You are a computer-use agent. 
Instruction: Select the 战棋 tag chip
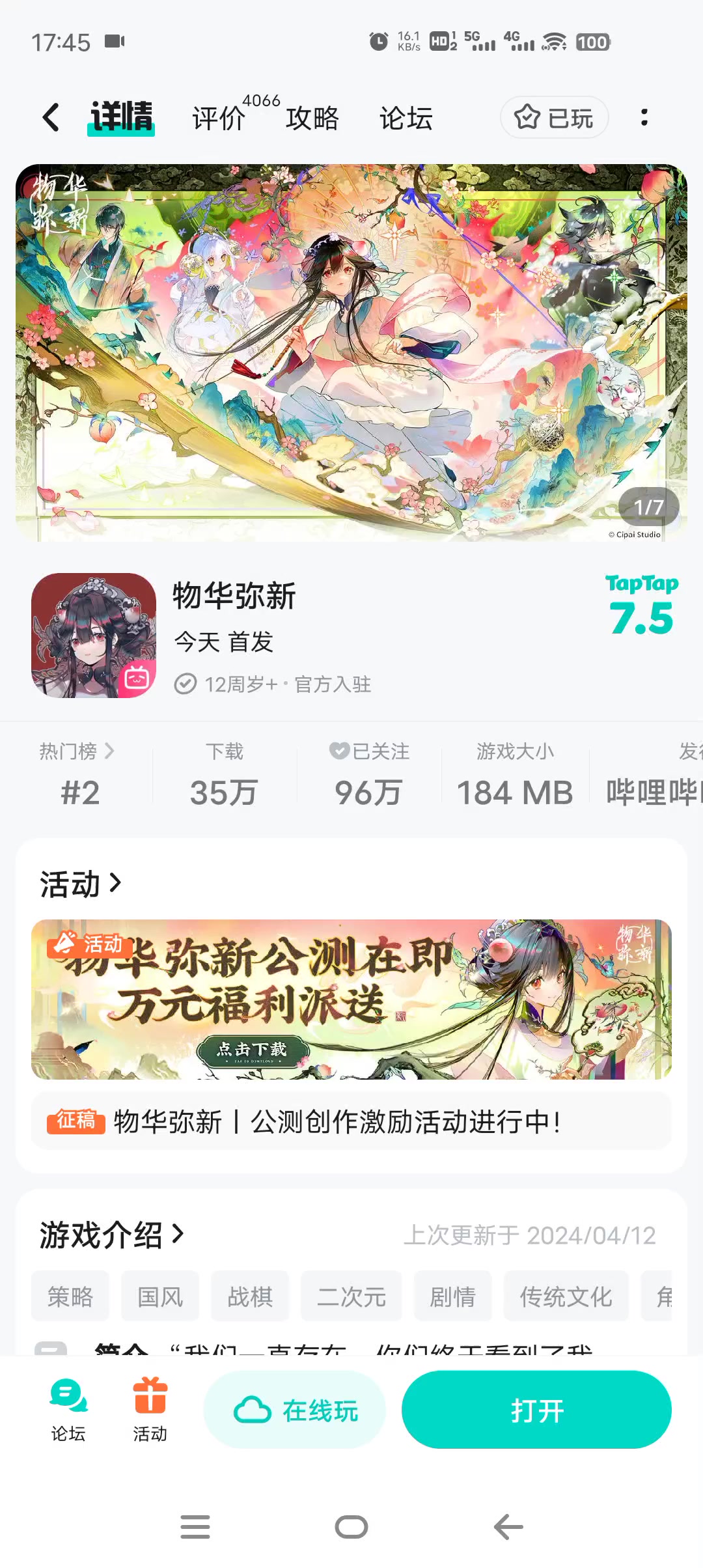point(250,1296)
